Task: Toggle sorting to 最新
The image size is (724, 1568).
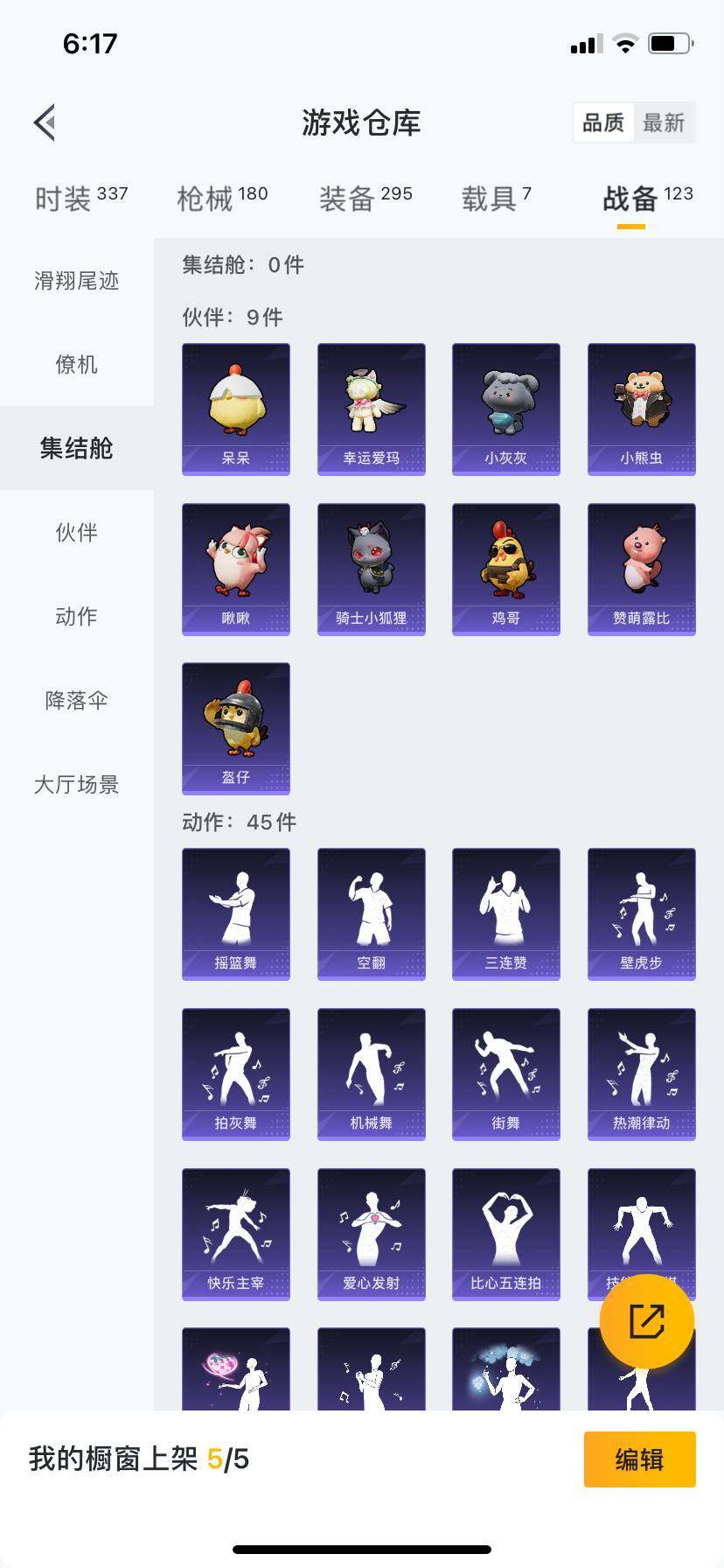Action: [x=664, y=122]
